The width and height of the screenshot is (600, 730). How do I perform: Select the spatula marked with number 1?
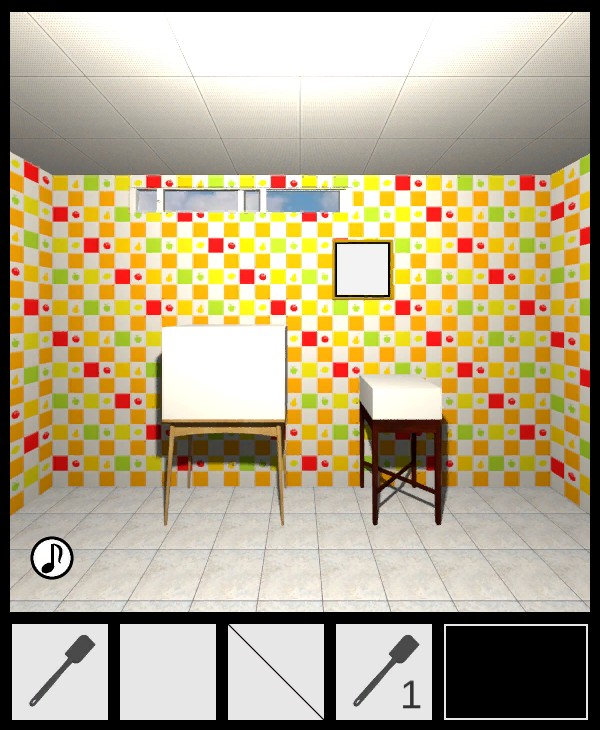click(x=384, y=672)
